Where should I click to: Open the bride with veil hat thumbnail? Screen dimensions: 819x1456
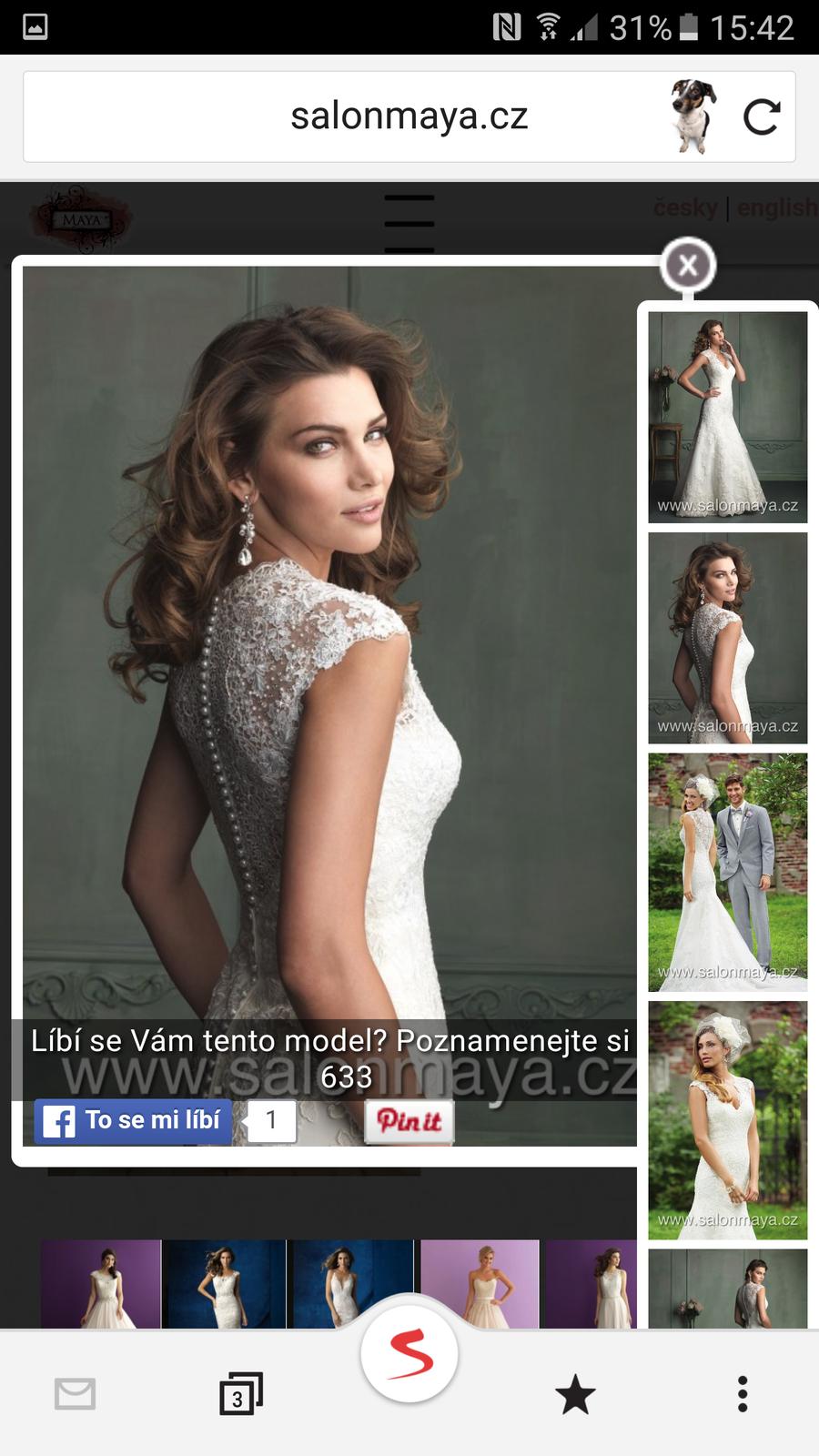(727, 1119)
